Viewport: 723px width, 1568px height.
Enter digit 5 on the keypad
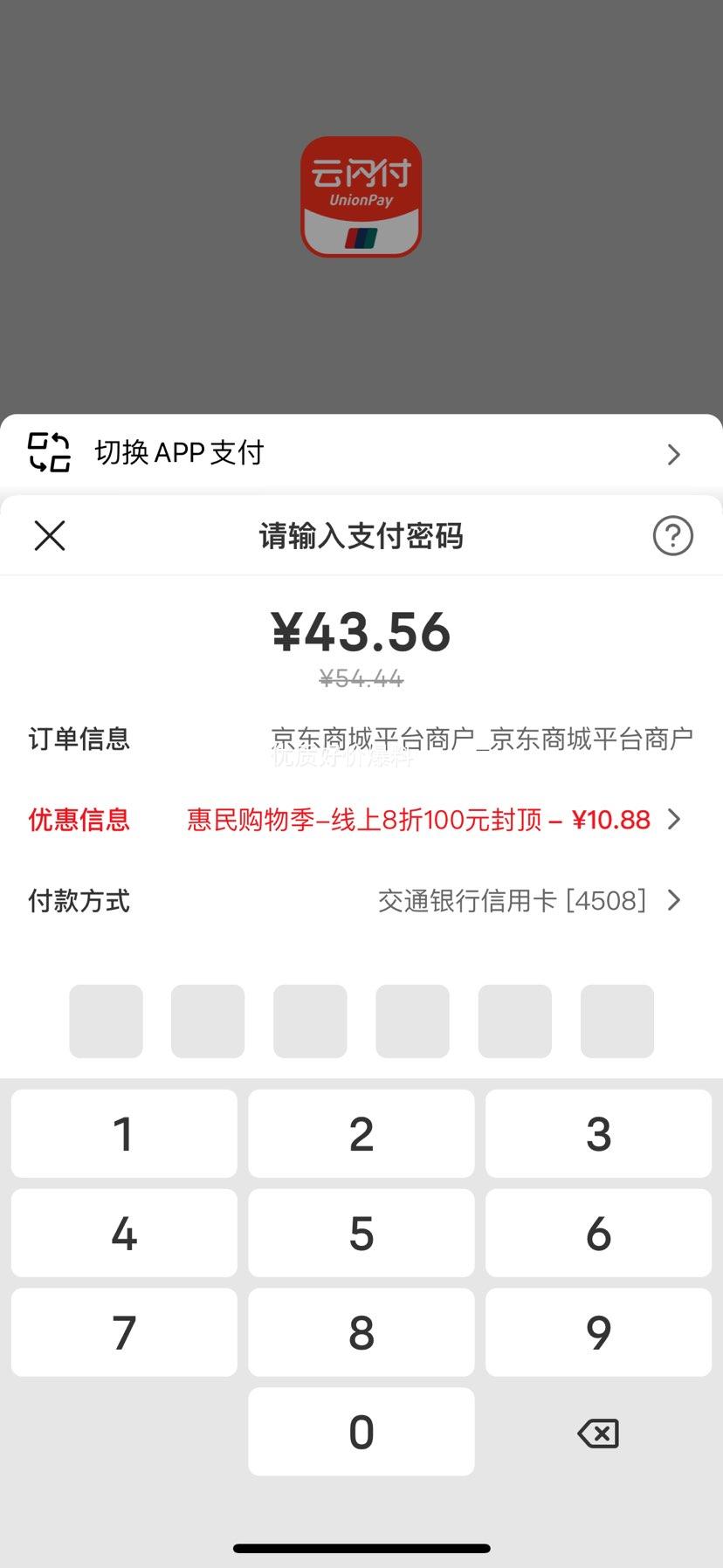pos(361,1233)
